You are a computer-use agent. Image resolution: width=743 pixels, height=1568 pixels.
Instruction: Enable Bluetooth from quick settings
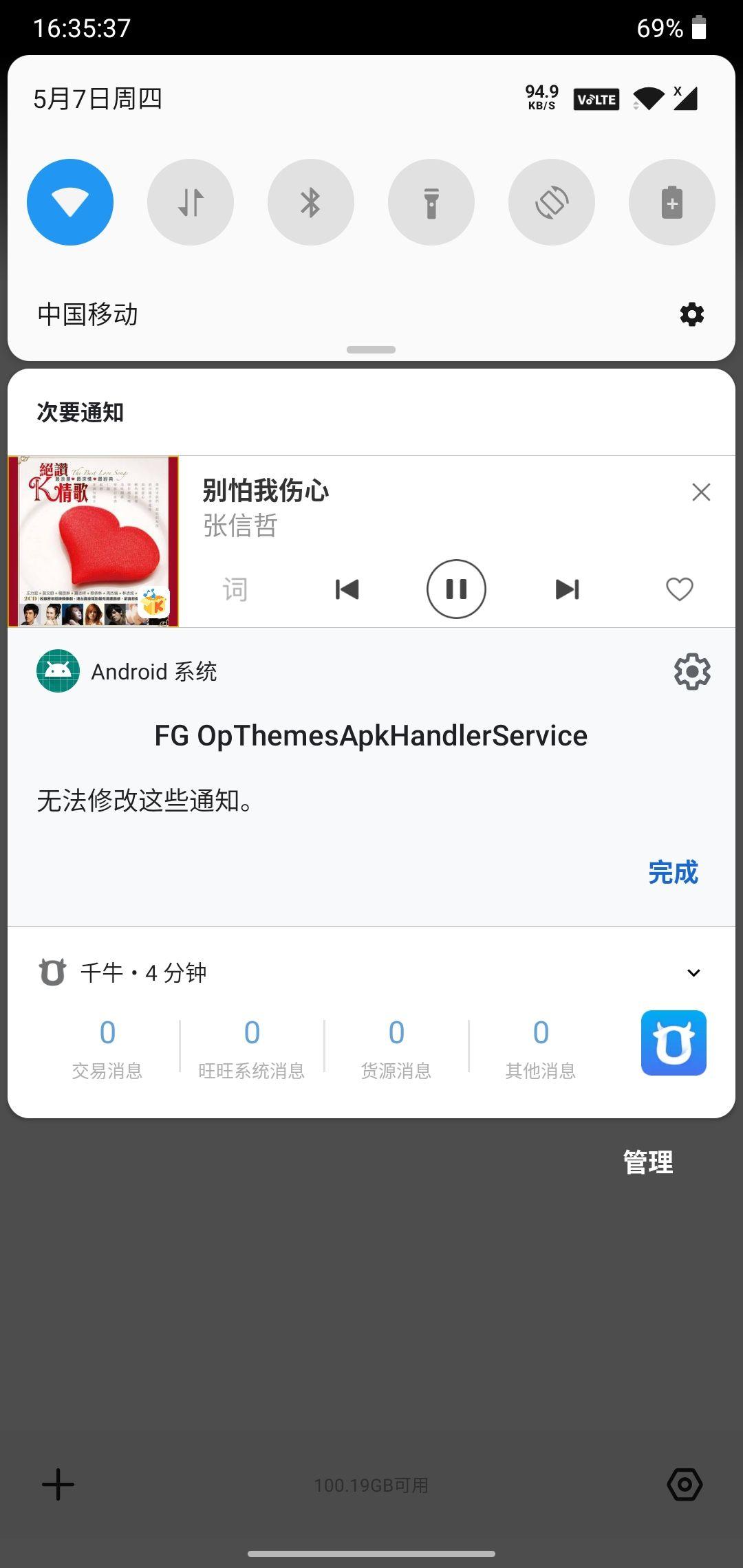tap(311, 202)
